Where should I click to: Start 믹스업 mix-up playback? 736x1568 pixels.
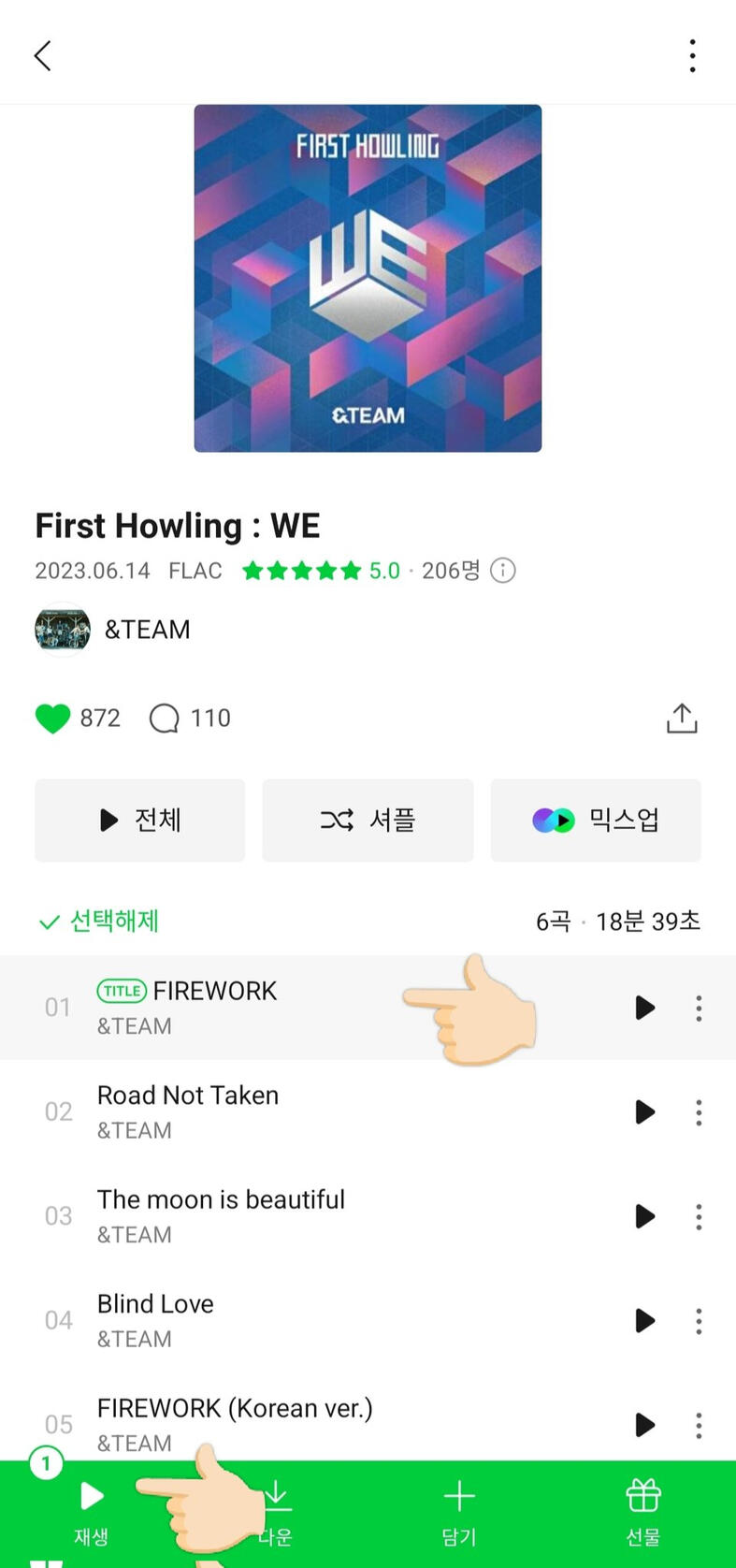596,820
